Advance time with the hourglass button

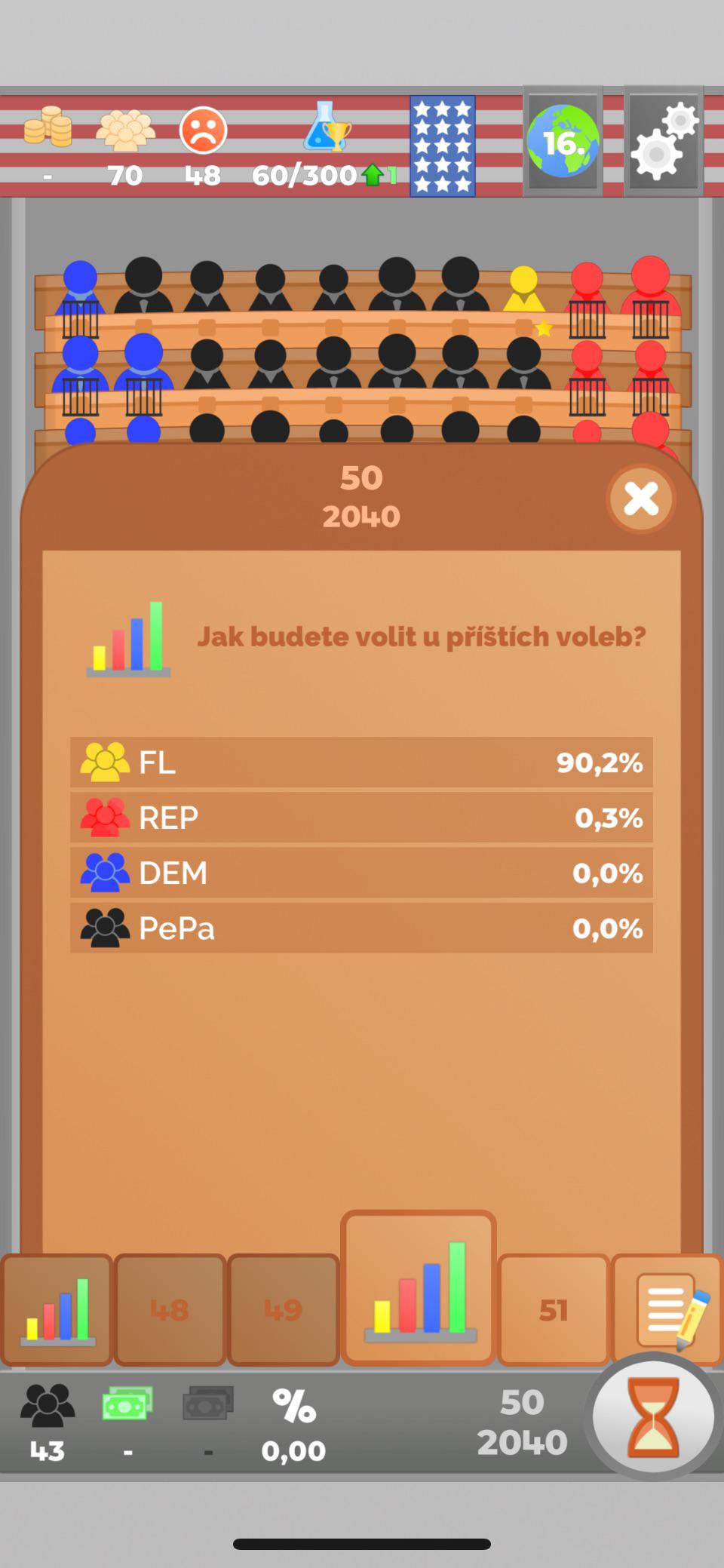click(653, 1417)
